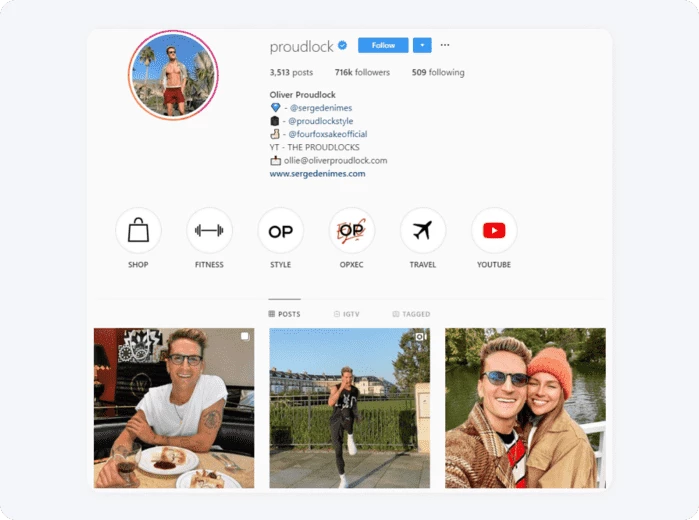Screen dimensions: 699x520
Task: Visit the @proudlockstyle profile link
Action: pyautogui.click(x=320, y=120)
